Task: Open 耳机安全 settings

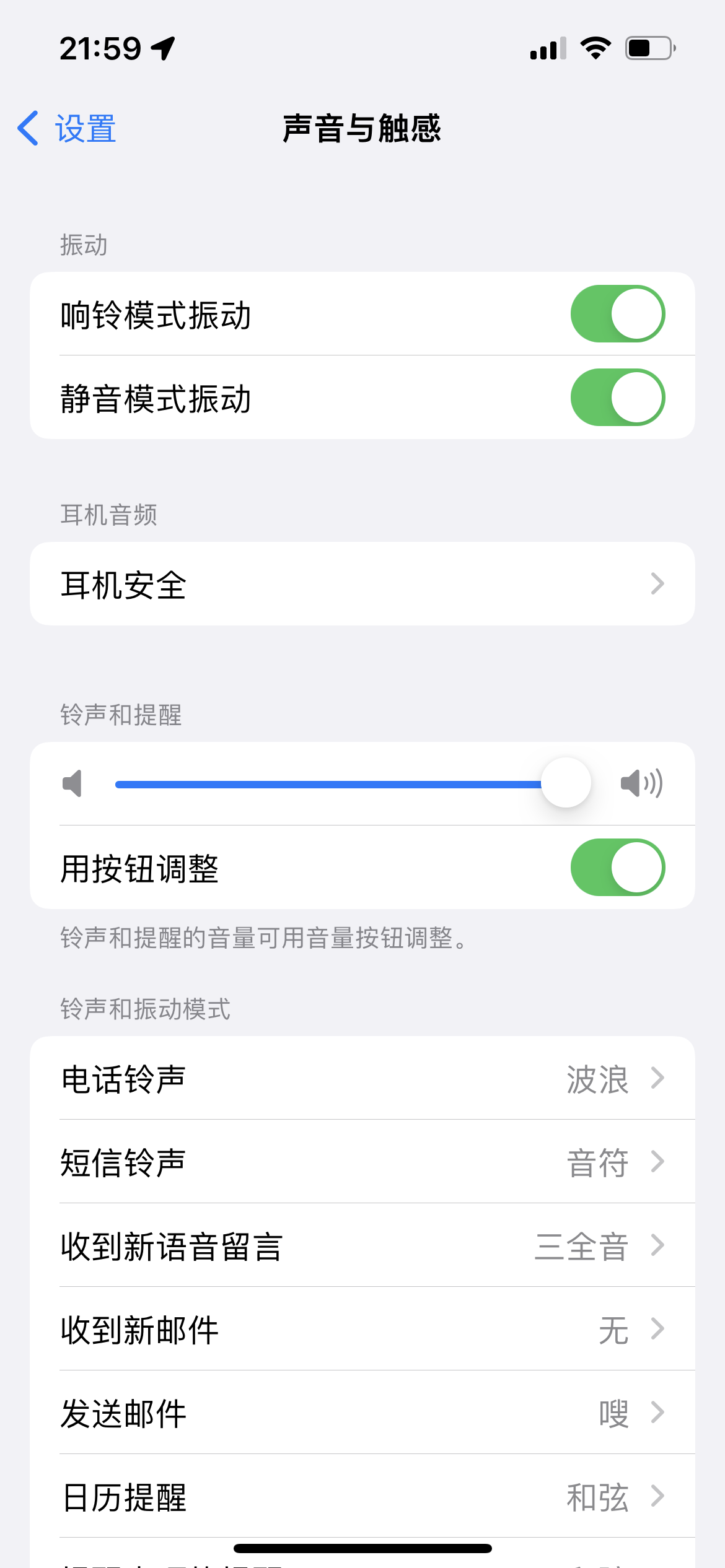Action: click(x=362, y=584)
